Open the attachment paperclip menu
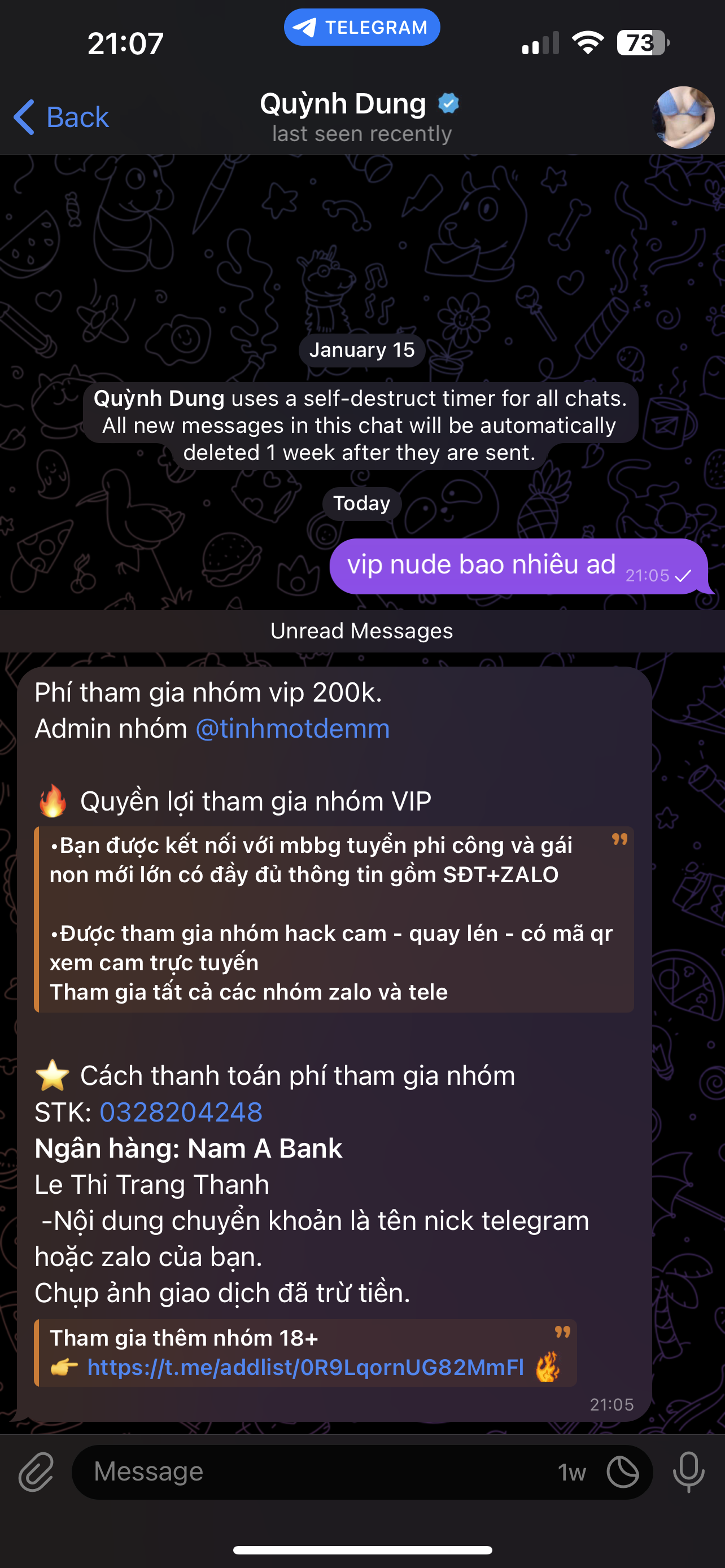The image size is (725, 1568). pyautogui.click(x=36, y=1473)
